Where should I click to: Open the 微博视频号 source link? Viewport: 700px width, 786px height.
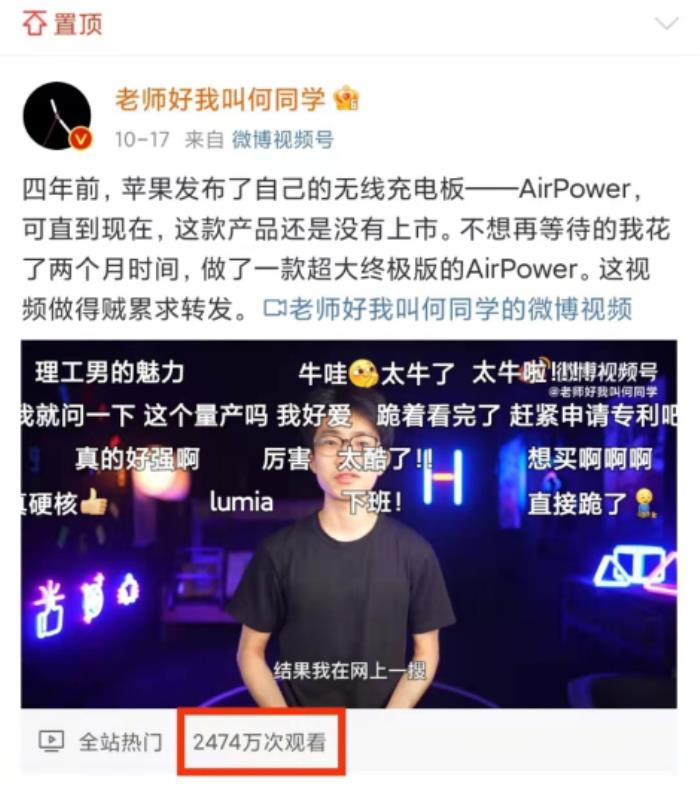coord(283,139)
